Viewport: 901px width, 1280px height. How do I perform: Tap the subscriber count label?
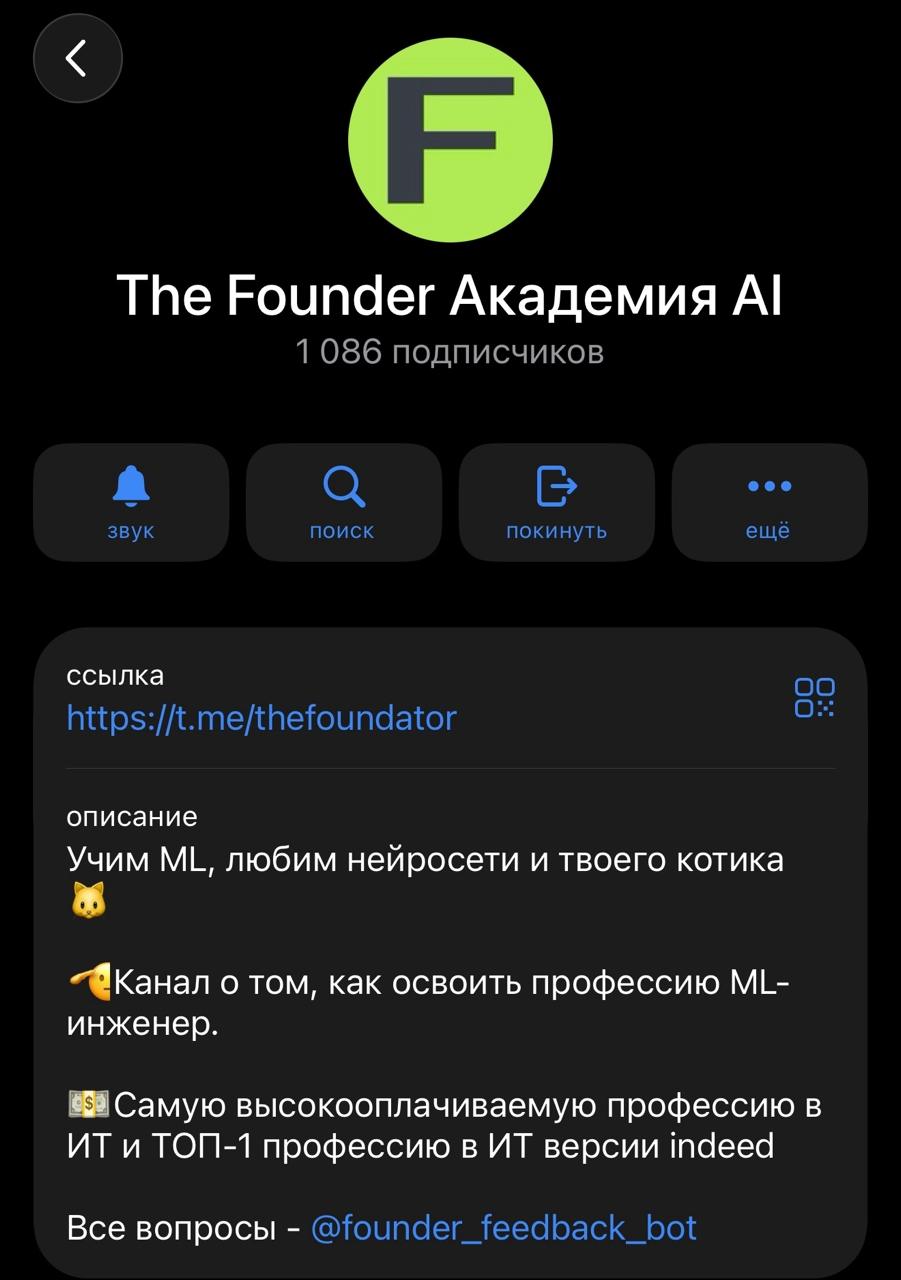450,352
